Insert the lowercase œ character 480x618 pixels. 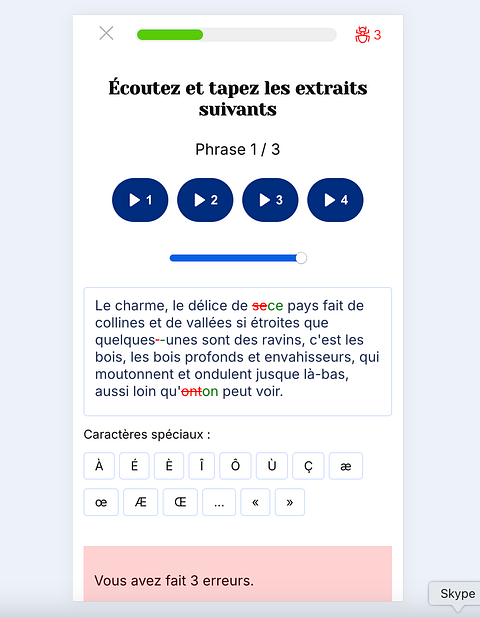(x=101, y=502)
